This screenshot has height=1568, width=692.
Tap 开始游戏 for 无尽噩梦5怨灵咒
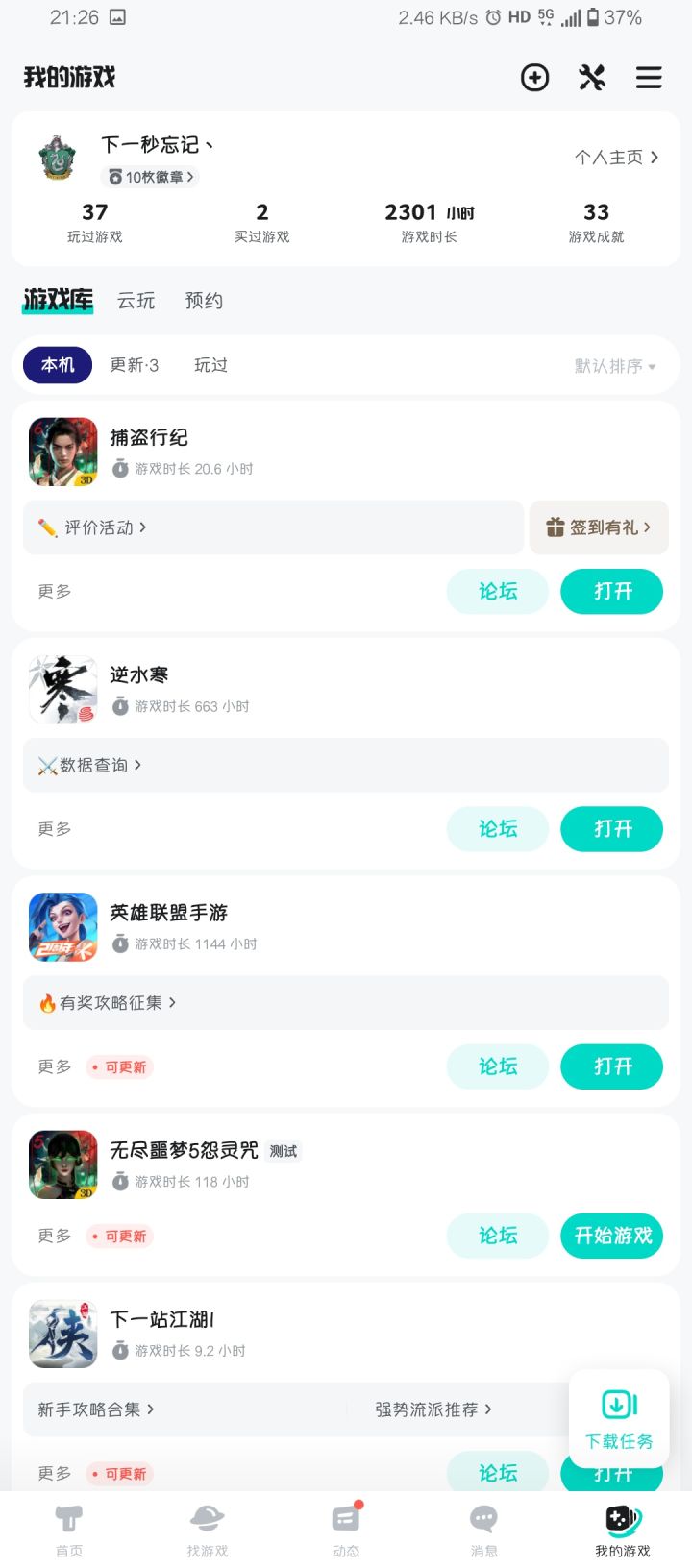[x=611, y=1236]
